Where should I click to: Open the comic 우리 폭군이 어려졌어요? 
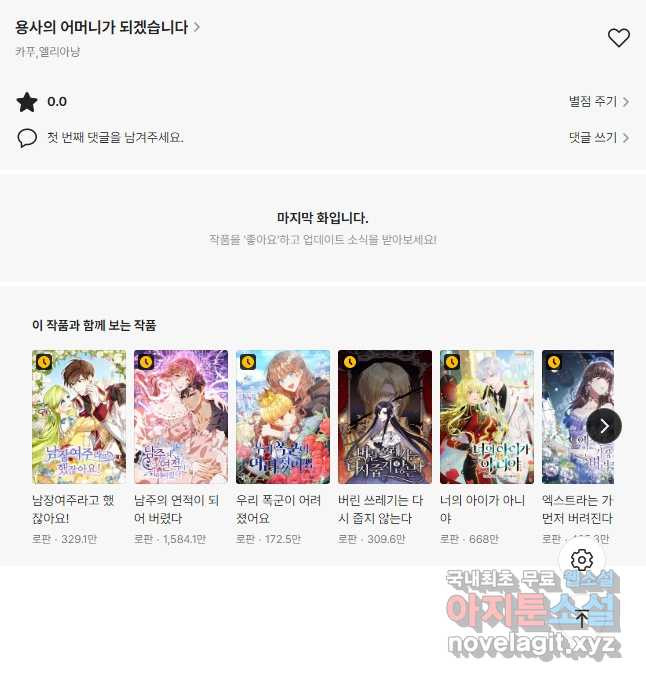pos(283,417)
